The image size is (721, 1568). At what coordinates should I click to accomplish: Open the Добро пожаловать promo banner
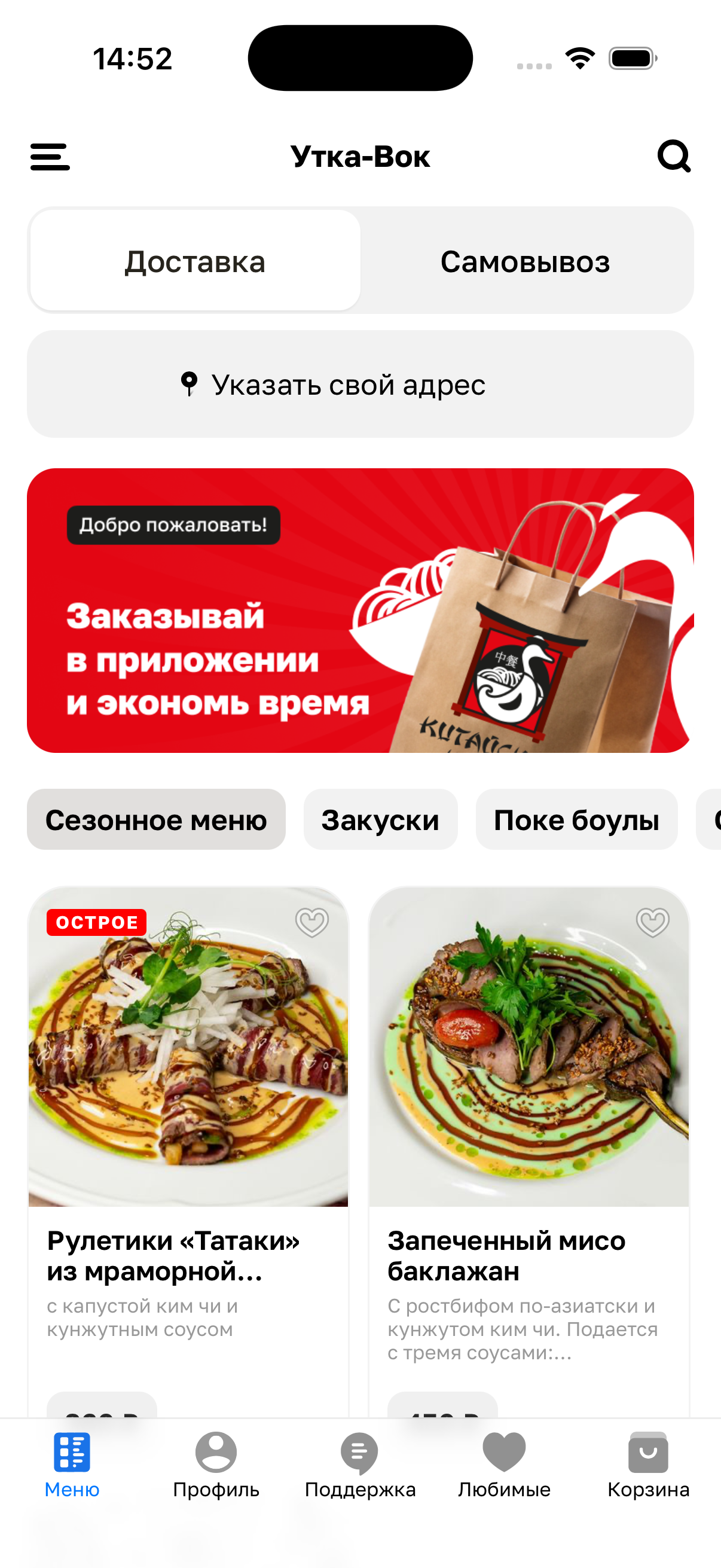click(x=360, y=610)
